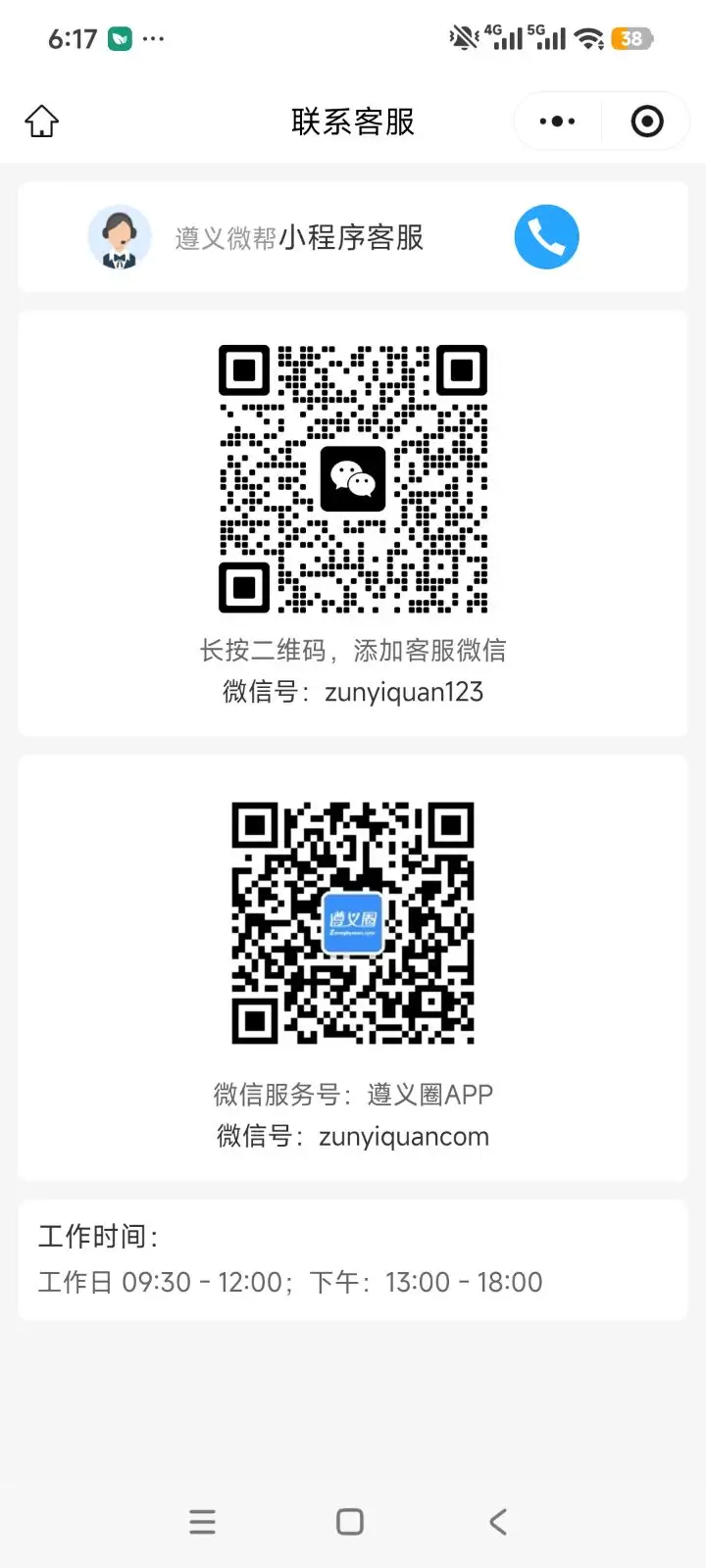Tap the blue phone call icon
The width and height of the screenshot is (706, 1568).
[x=546, y=236]
